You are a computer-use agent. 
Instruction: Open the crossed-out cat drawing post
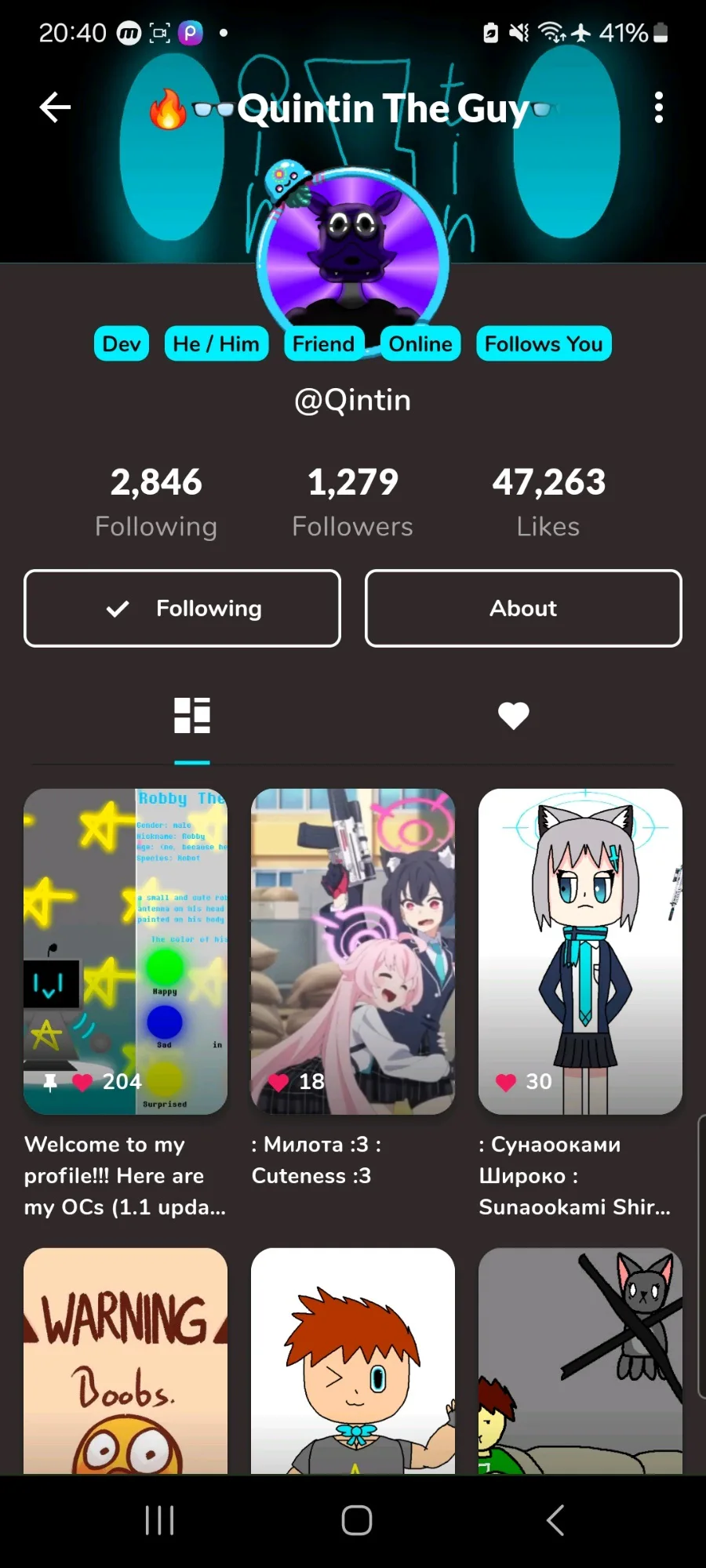(580, 1361)
